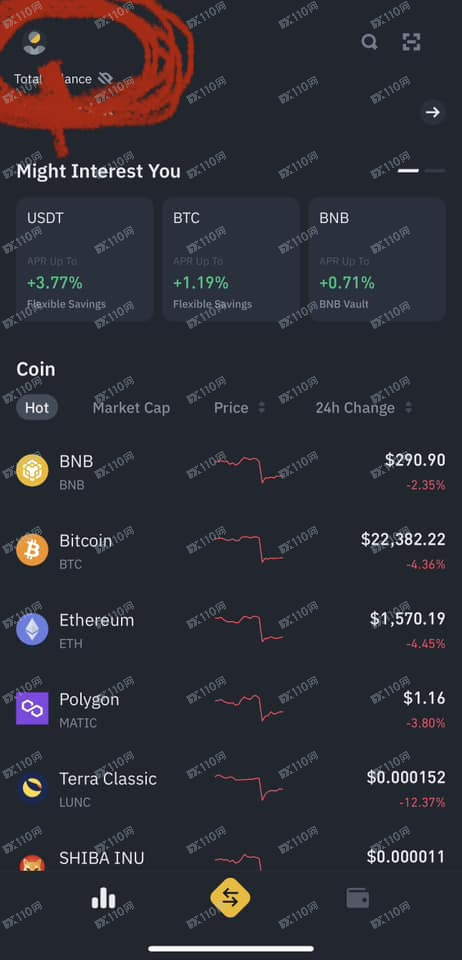Screen dimensions: 462x960
Task: Open the Polygon MATIC row
Action: (x=231, y=708)
